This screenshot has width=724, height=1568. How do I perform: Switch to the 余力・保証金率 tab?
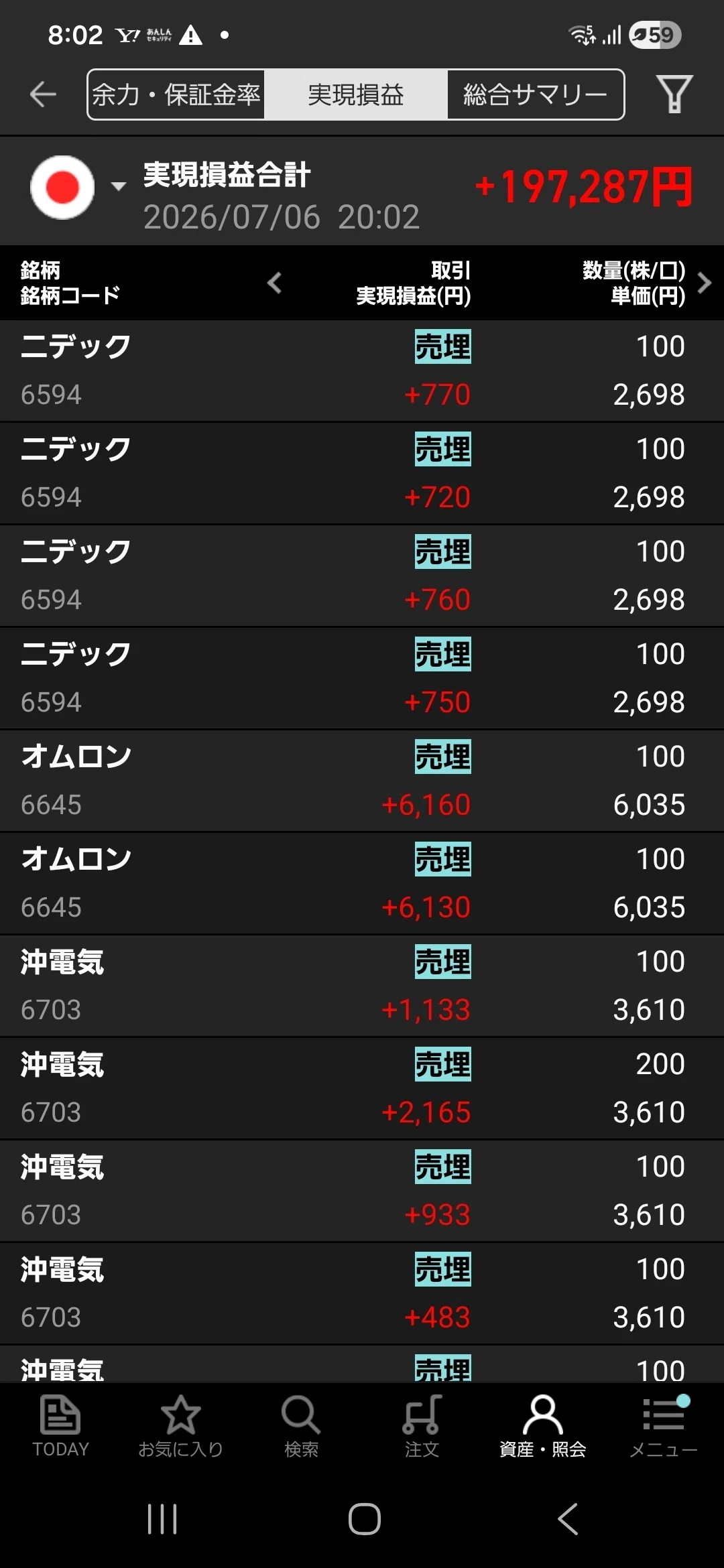pyautogui.click(x=176, y=94)
